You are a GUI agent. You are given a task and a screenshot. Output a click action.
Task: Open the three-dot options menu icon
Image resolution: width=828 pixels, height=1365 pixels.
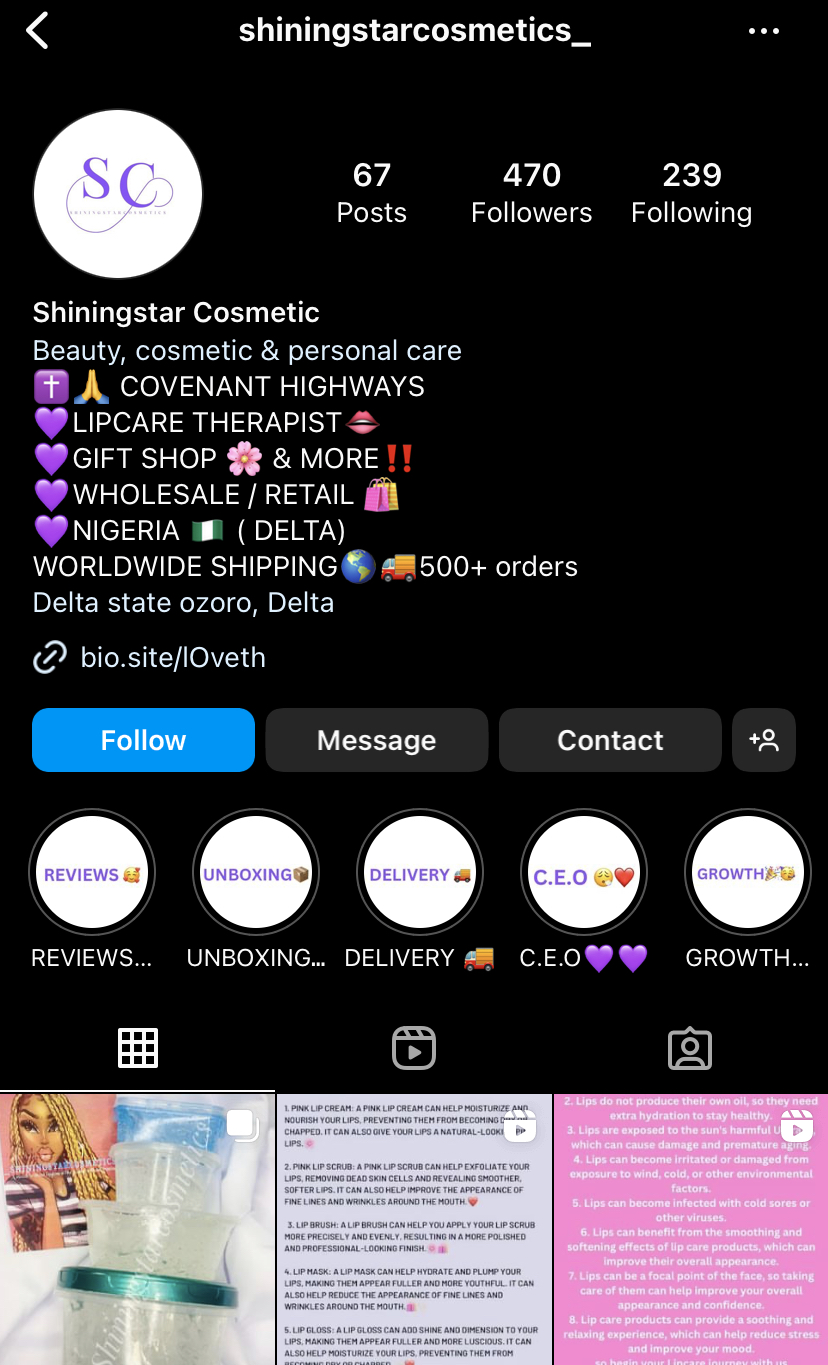click(764, 30)
